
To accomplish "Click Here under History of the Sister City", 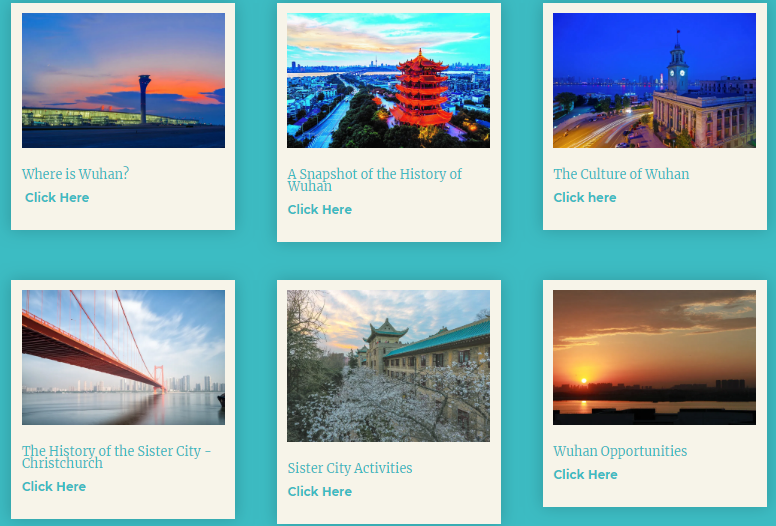I will [54, 487].
